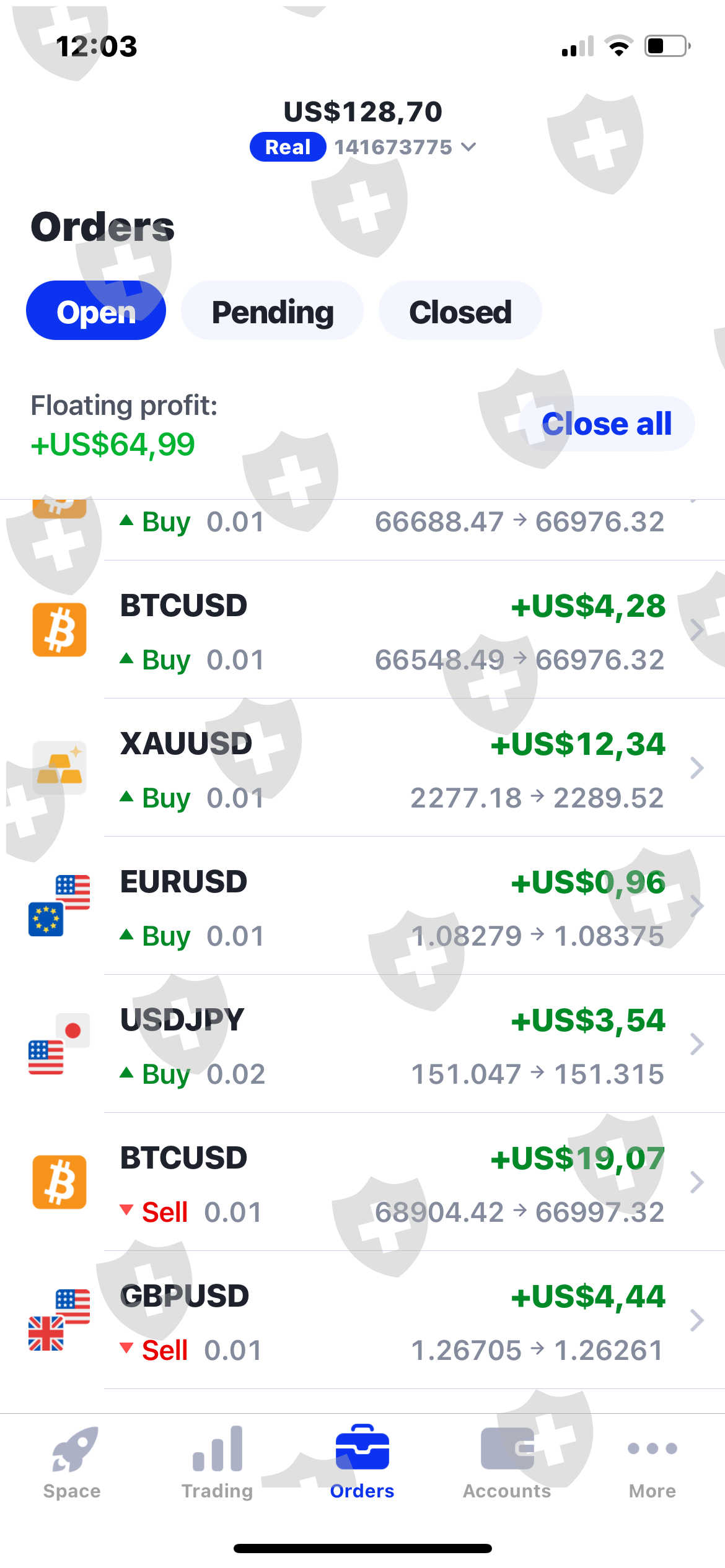The height and width of the screenshot is (1568, 725).
Task: View the GBPUSD sell order
Action: tap(392, 1321)
